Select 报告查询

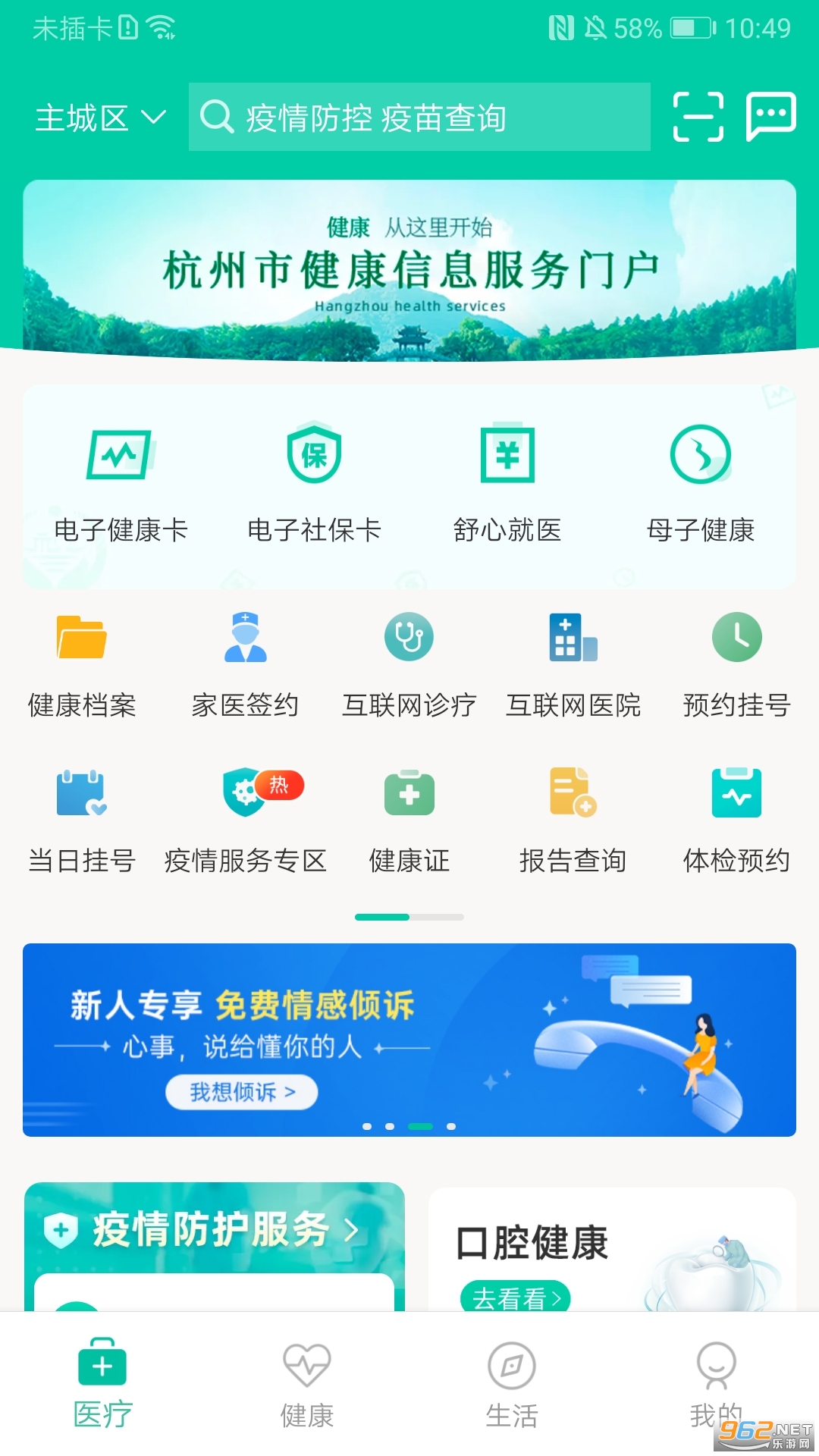pyautogui.click(x=573, y=821)
